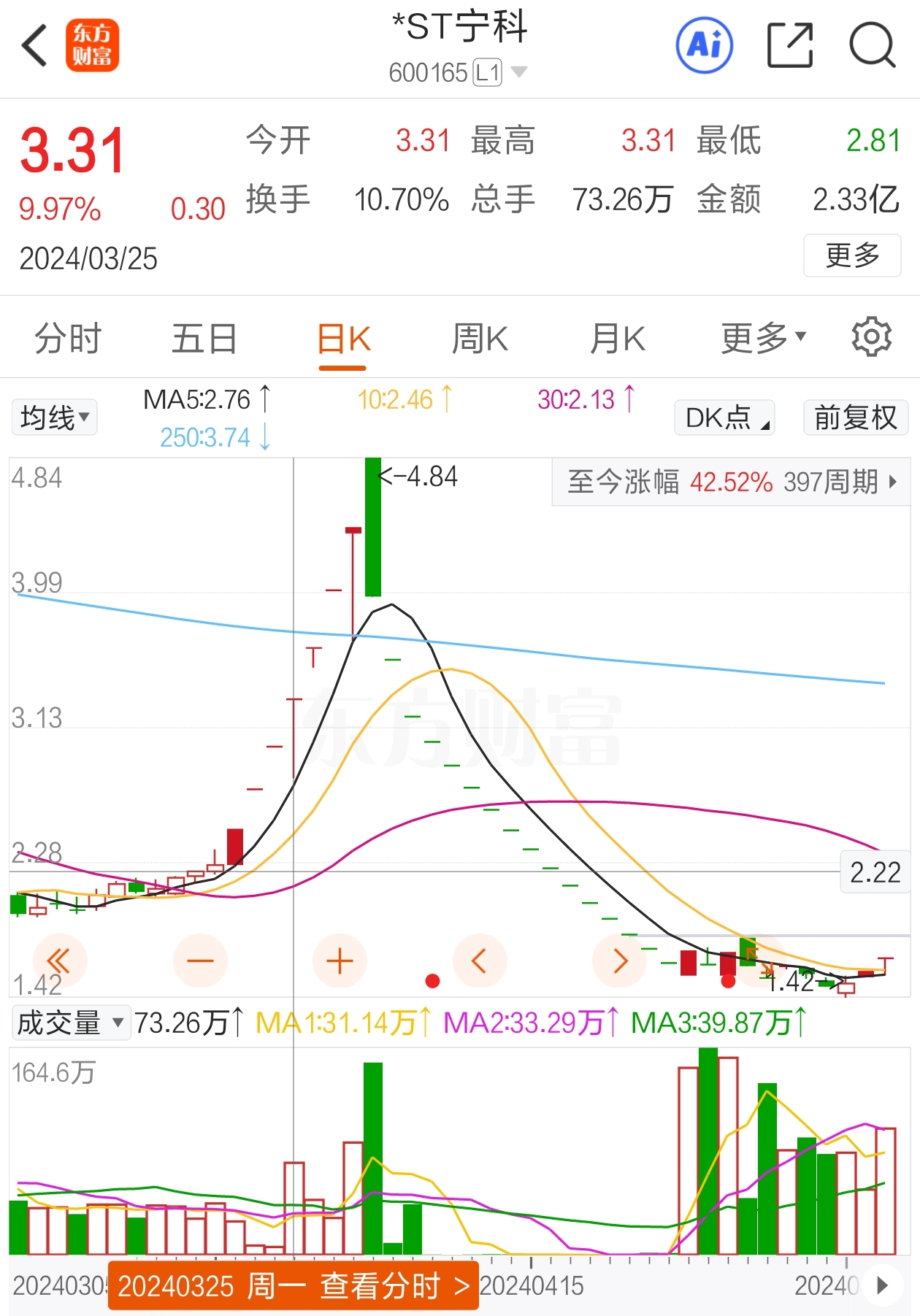Open chart settings gear
Image resolution: width=920 pixels, height=1316 pixels.
872,336
